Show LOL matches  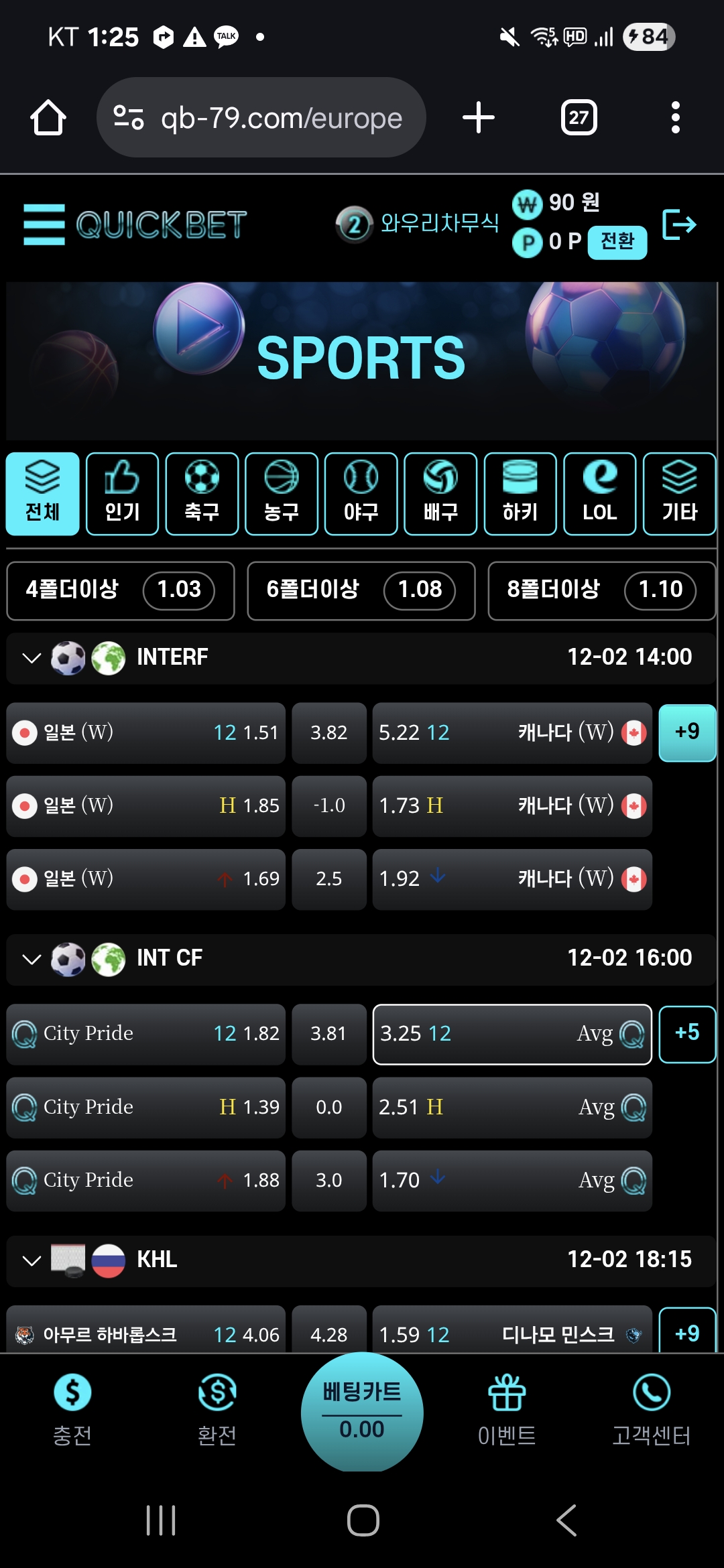coord(599,494)
